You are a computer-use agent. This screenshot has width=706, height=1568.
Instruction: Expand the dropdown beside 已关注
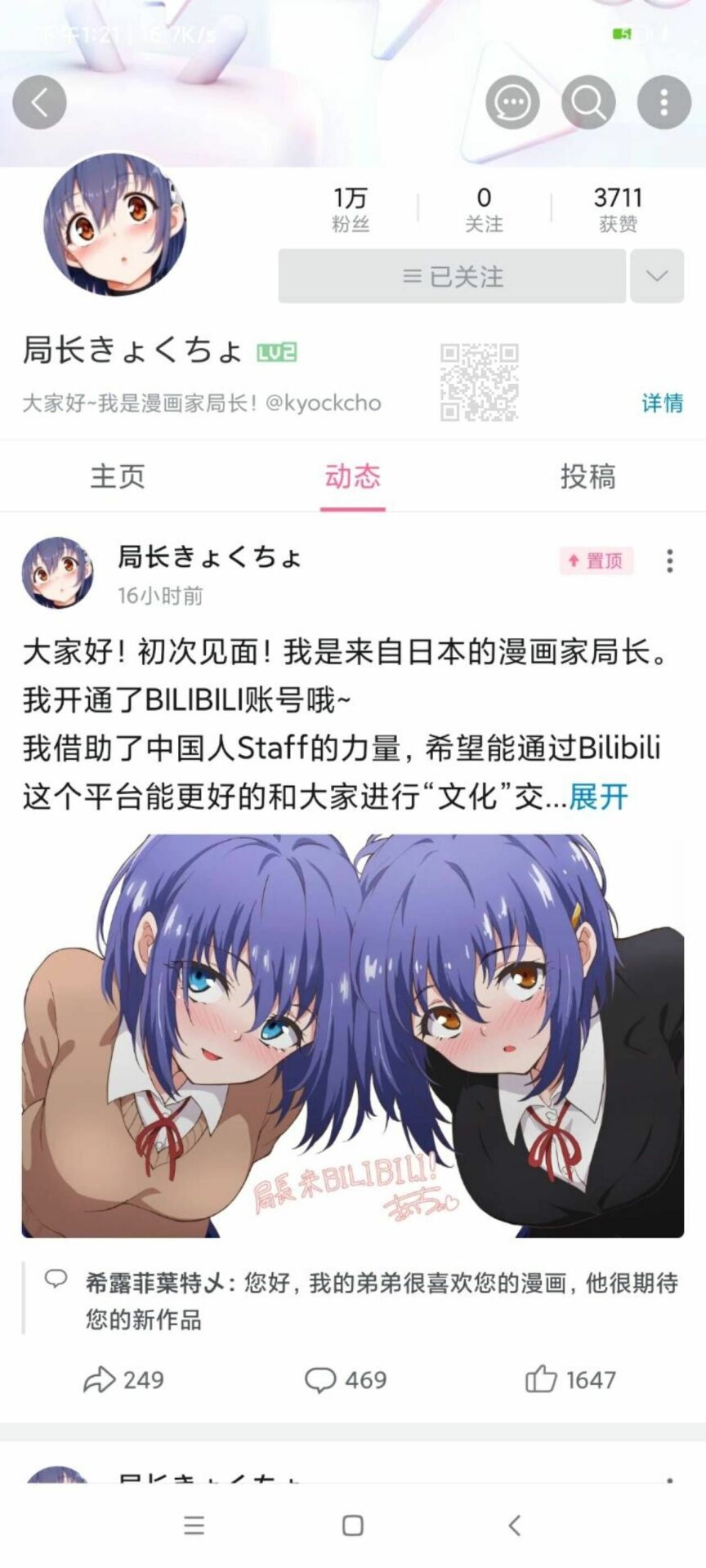click(x=656, y=277)
